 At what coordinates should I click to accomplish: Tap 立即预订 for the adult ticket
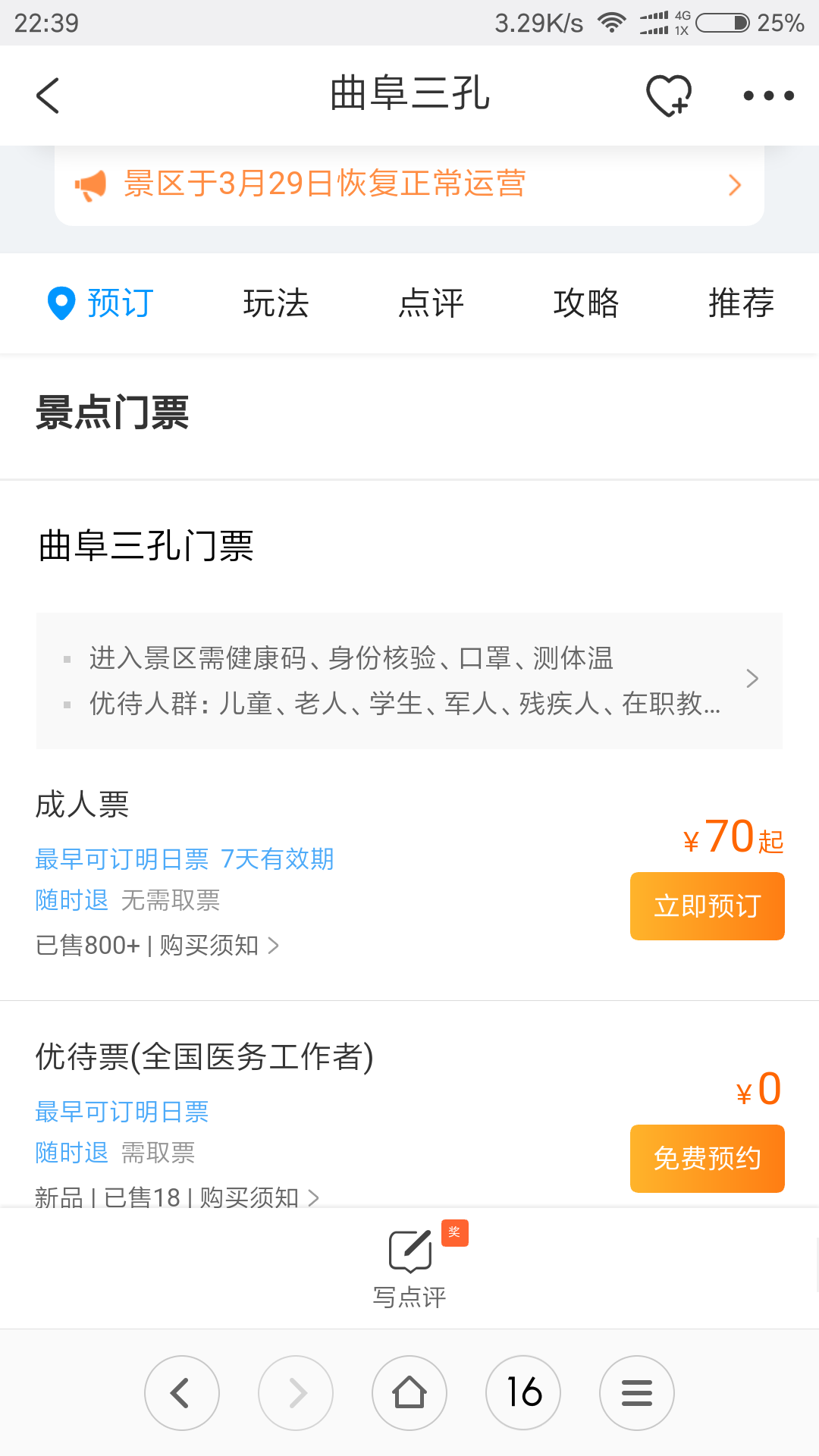coord(708,906)
